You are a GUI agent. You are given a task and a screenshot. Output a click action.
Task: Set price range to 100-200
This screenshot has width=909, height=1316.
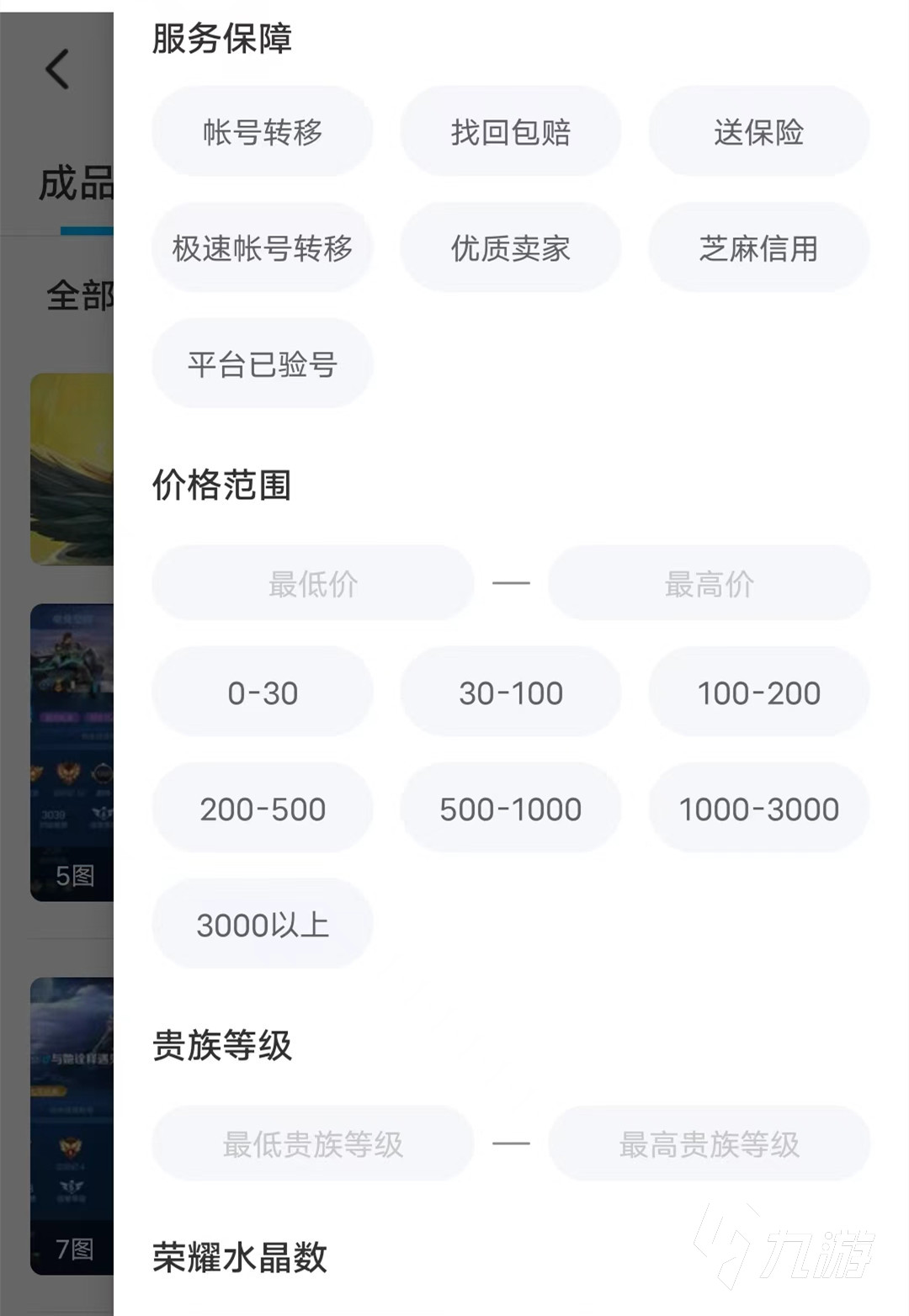(758, 692)
